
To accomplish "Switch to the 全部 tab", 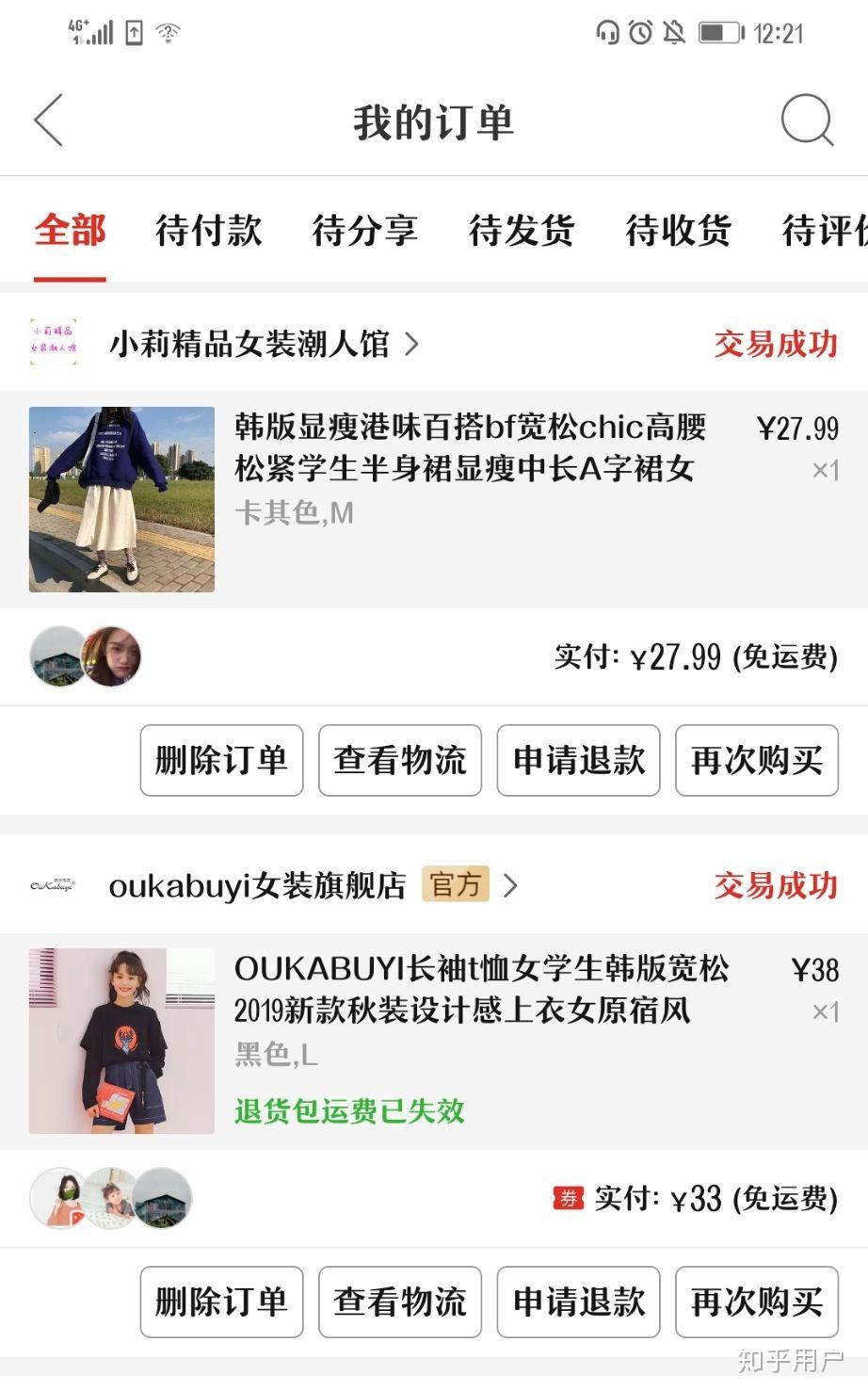I will (70, 231).
